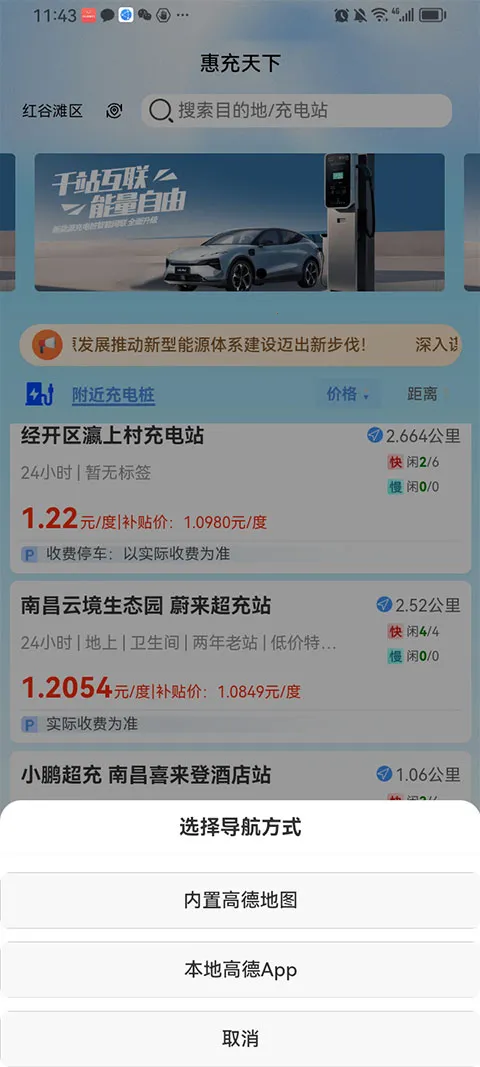Choose 内置高德地图 navigation option
480x1067 pixels.
click(x=240, y=900)
